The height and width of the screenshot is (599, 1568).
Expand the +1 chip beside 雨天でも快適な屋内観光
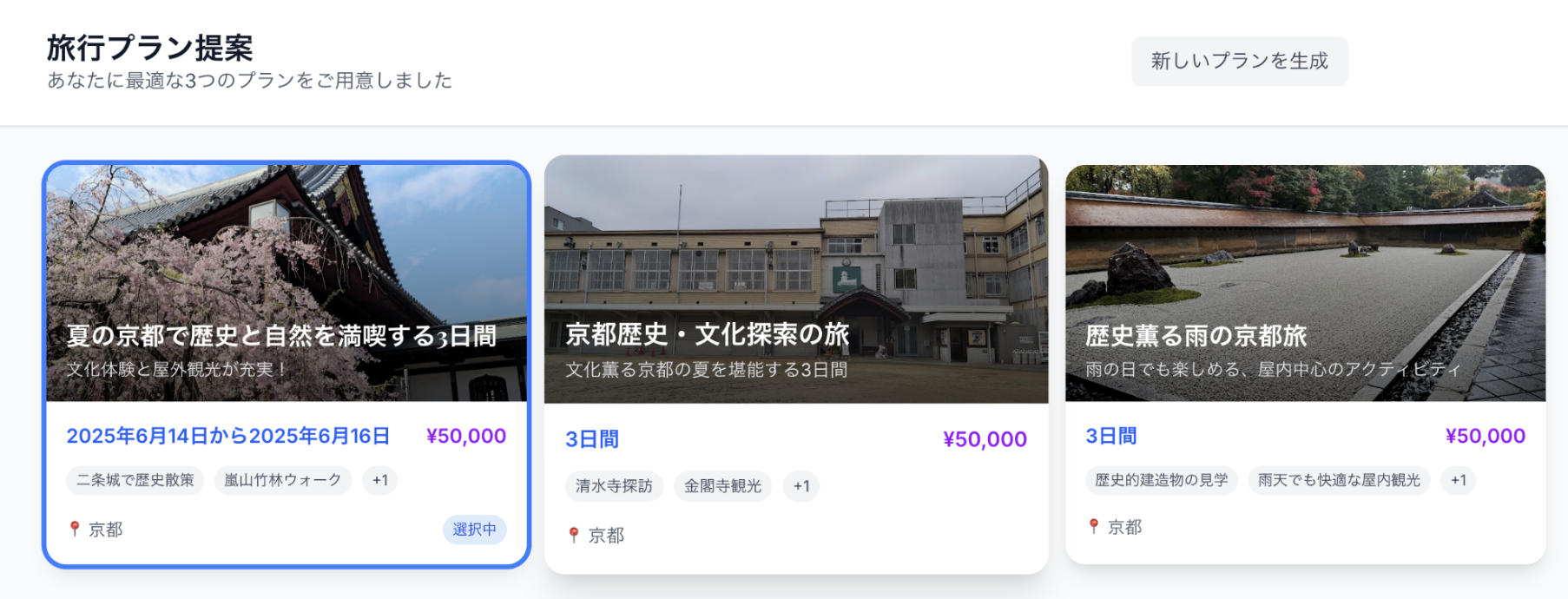(1459, 480)
